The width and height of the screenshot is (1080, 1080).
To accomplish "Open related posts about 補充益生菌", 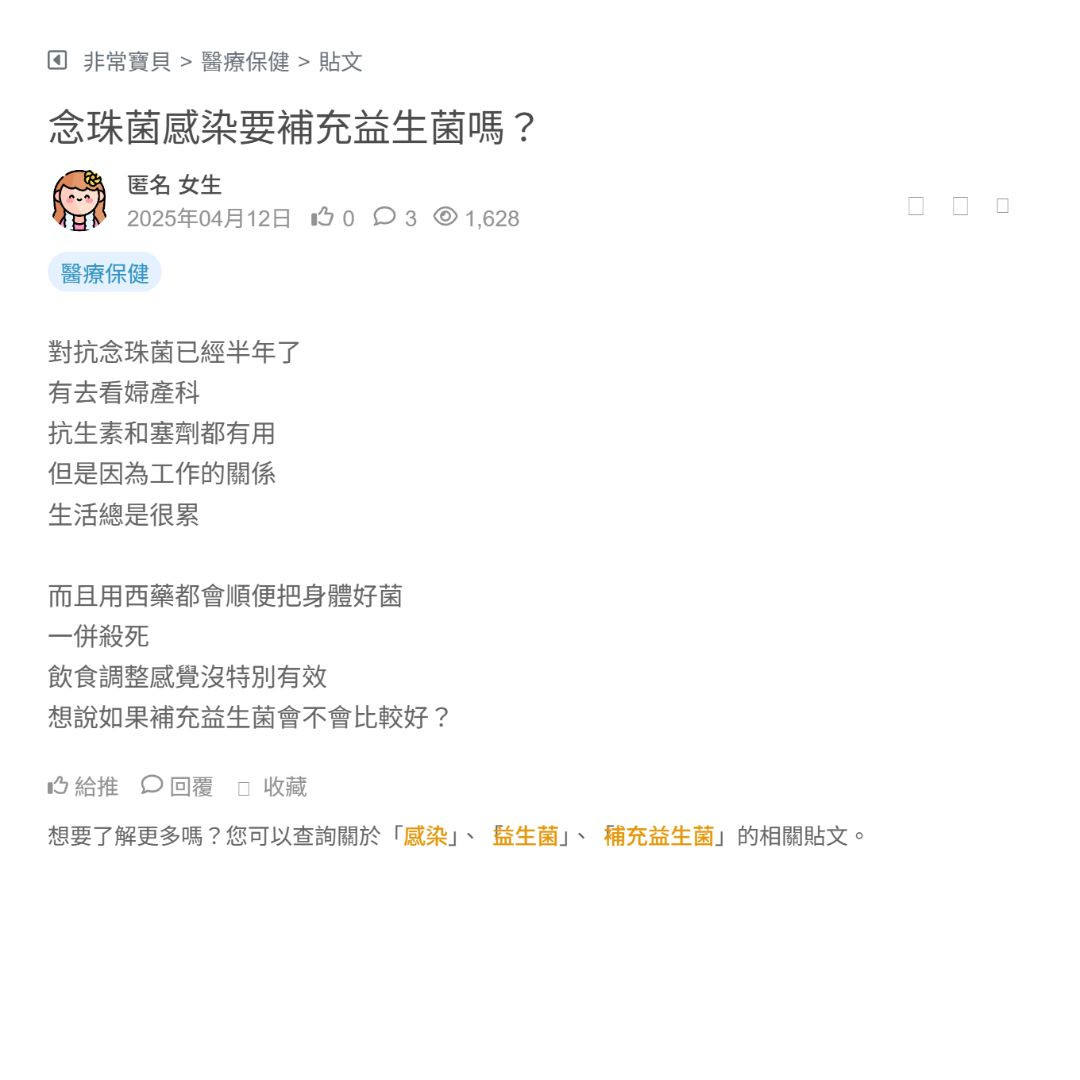I will (x=659, y=836).
